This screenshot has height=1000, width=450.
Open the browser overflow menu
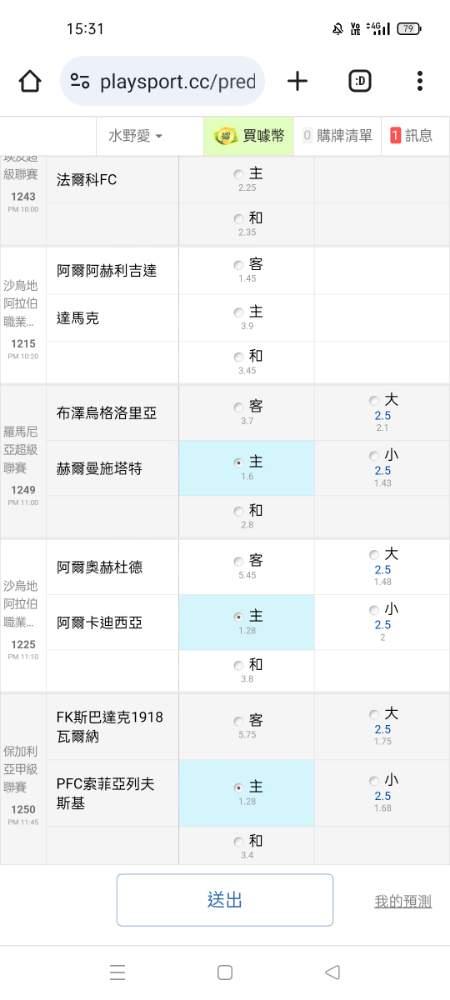pos(419,81)
